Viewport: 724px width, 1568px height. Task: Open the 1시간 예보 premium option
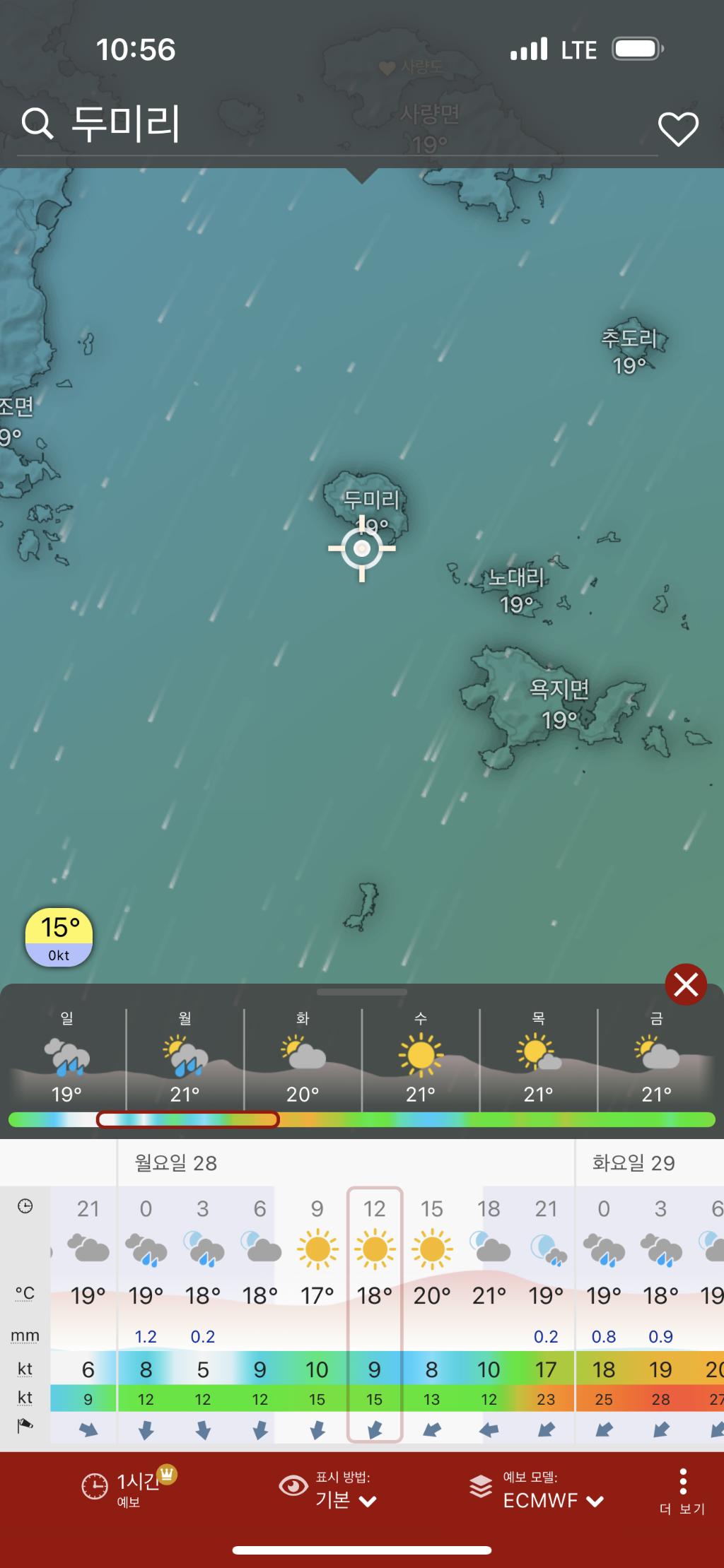(x=127, y=1487)
